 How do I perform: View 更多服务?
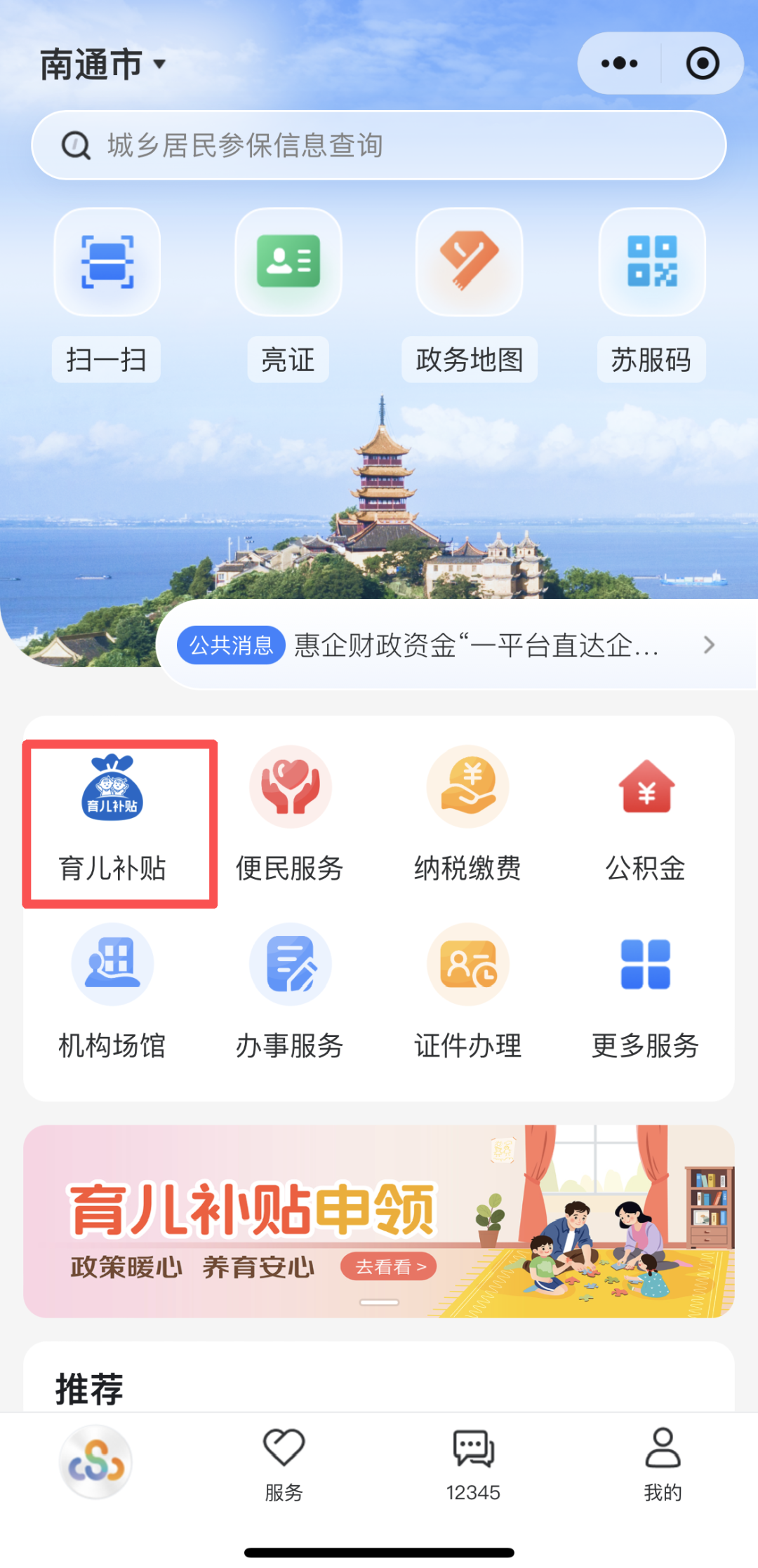(646, 991)
